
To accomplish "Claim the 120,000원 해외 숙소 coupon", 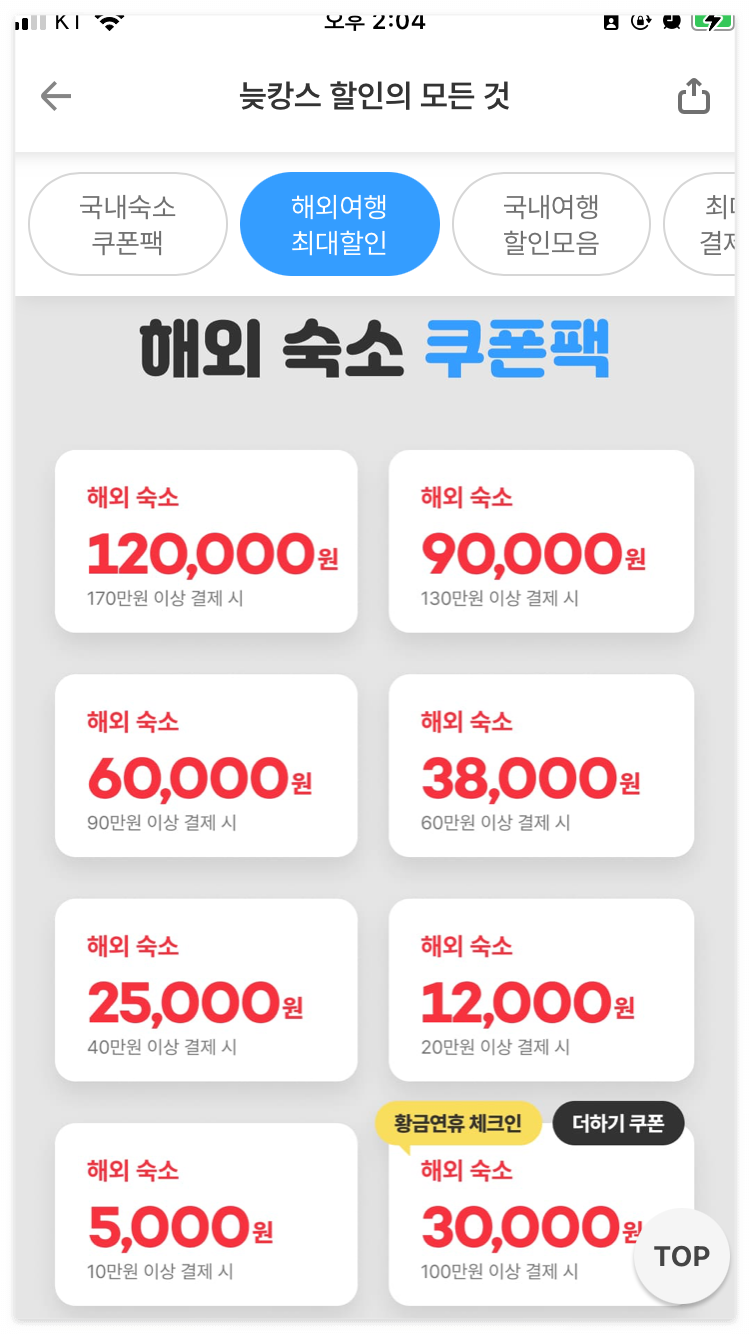I will [206, 541].
